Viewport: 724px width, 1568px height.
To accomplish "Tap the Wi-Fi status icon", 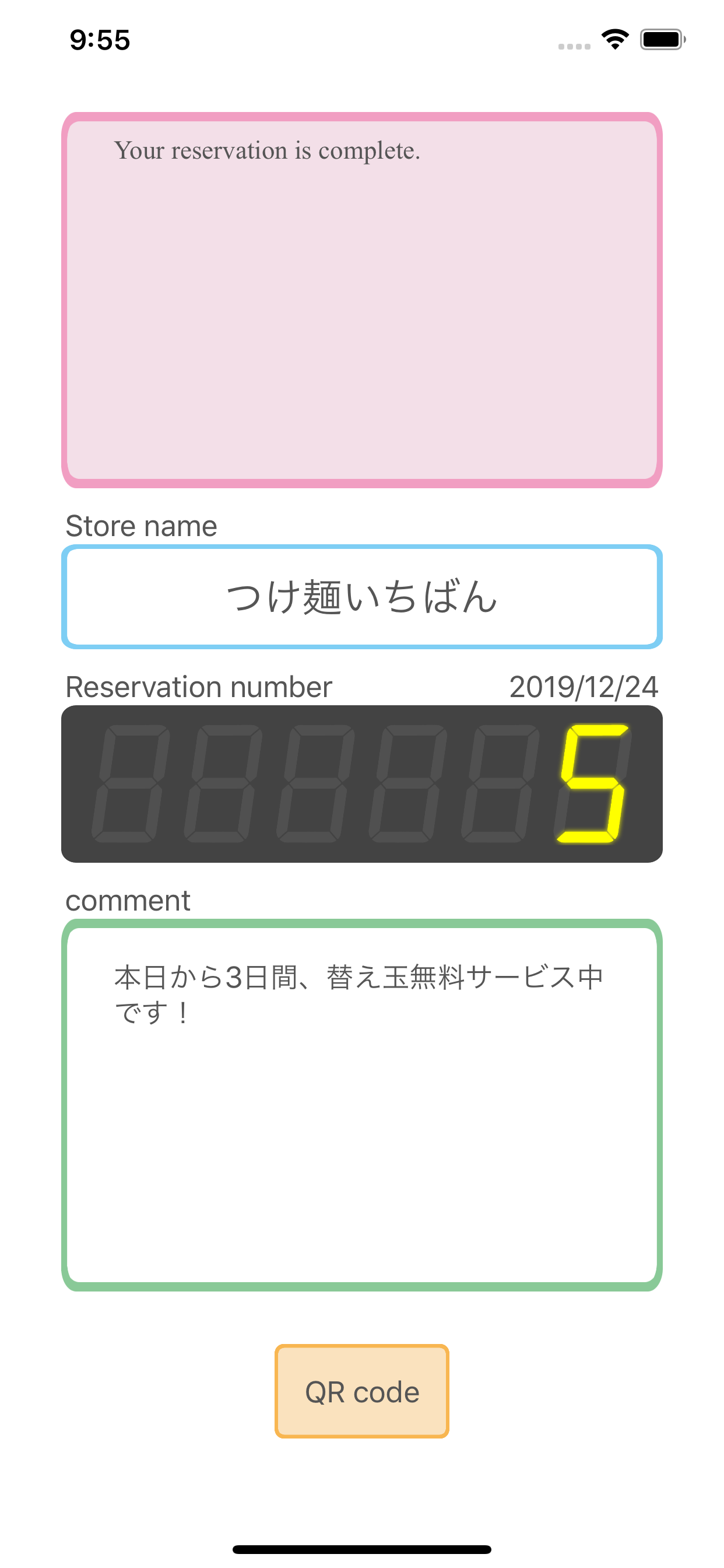I will point(616,39).
